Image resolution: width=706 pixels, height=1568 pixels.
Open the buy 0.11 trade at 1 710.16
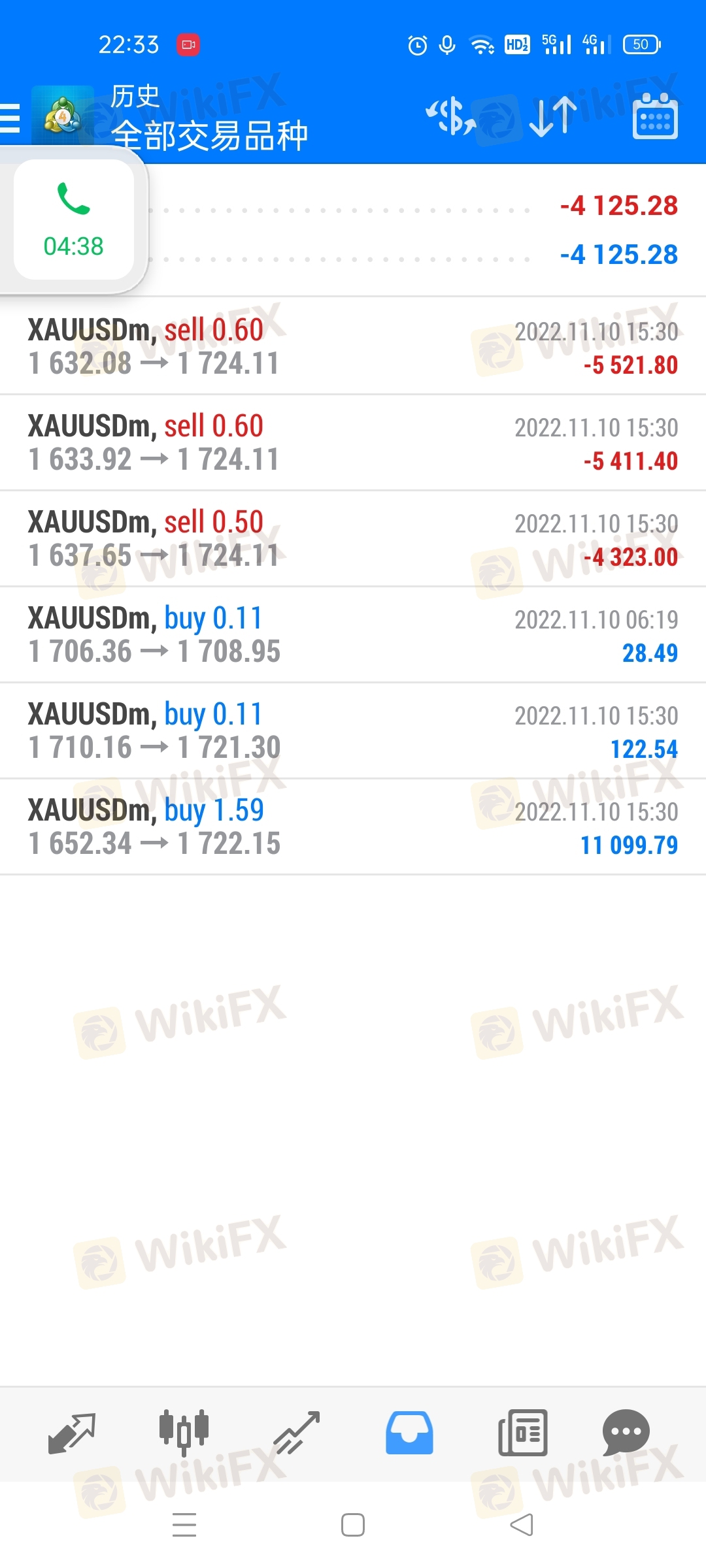click(x=353, y=730)
